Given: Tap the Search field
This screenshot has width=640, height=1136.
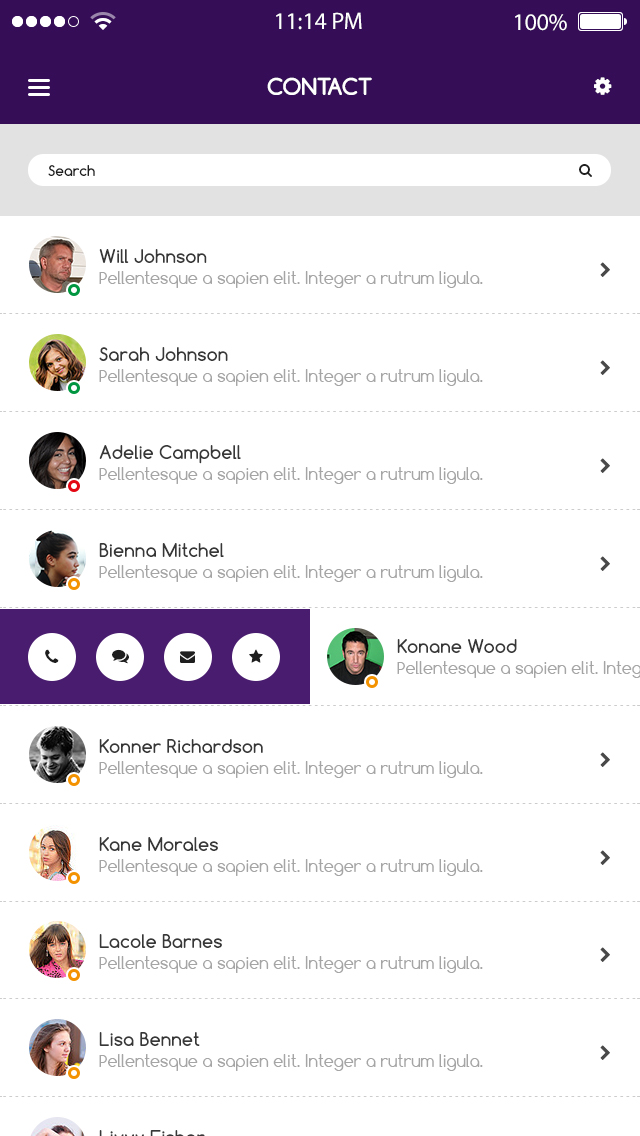Looking at the screenshot, I should pos(319,170).
